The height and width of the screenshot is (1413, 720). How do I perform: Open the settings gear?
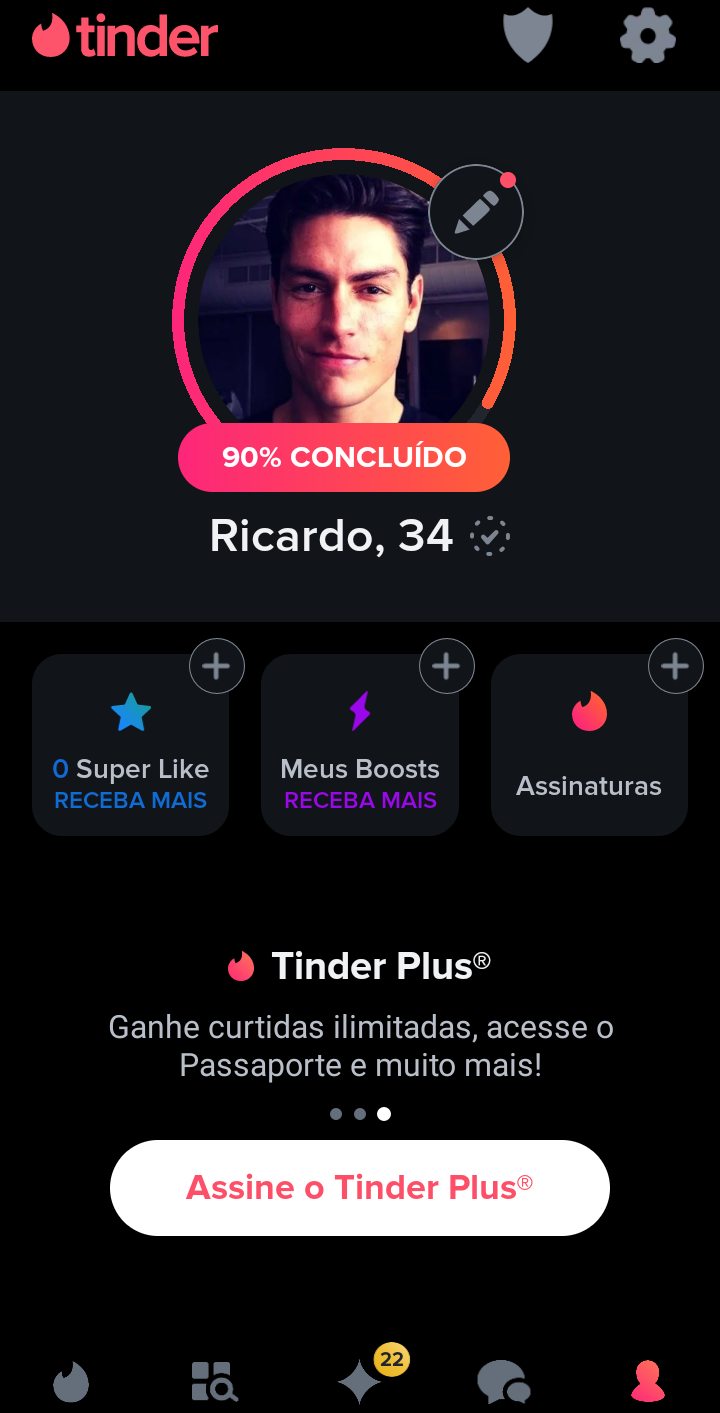point(647,38)
